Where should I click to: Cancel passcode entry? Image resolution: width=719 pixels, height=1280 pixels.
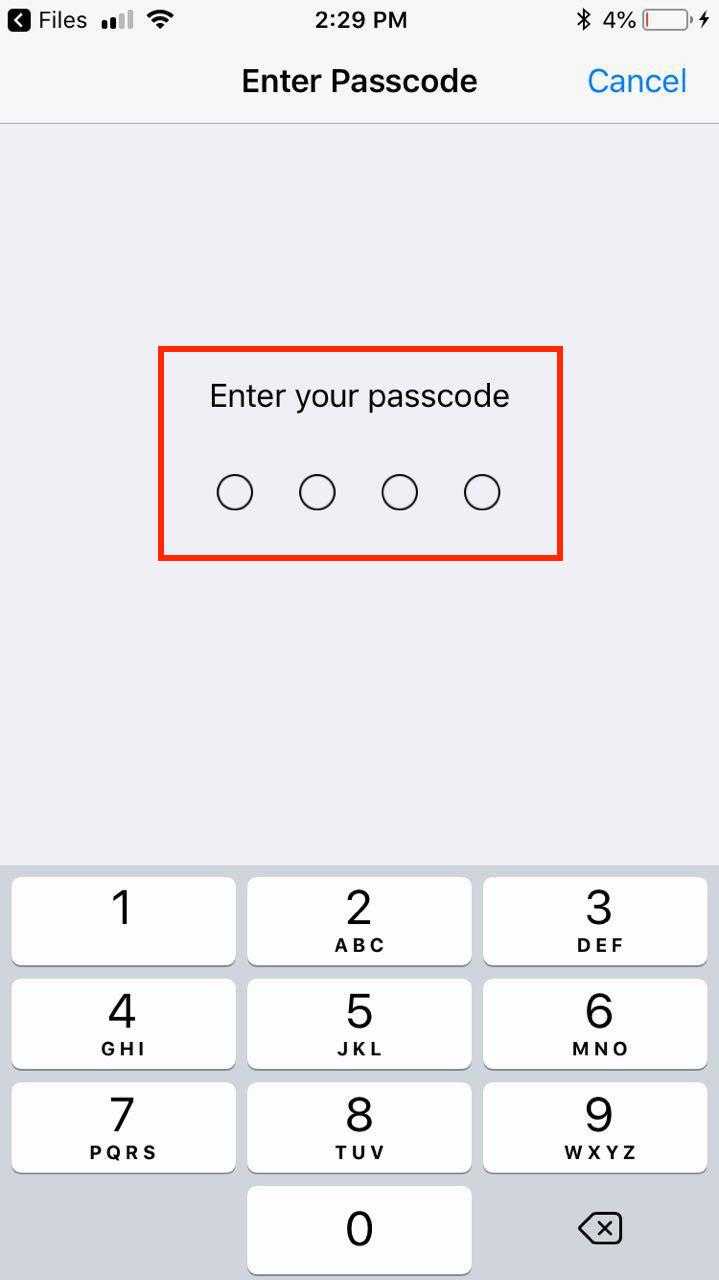click(636, 81)
